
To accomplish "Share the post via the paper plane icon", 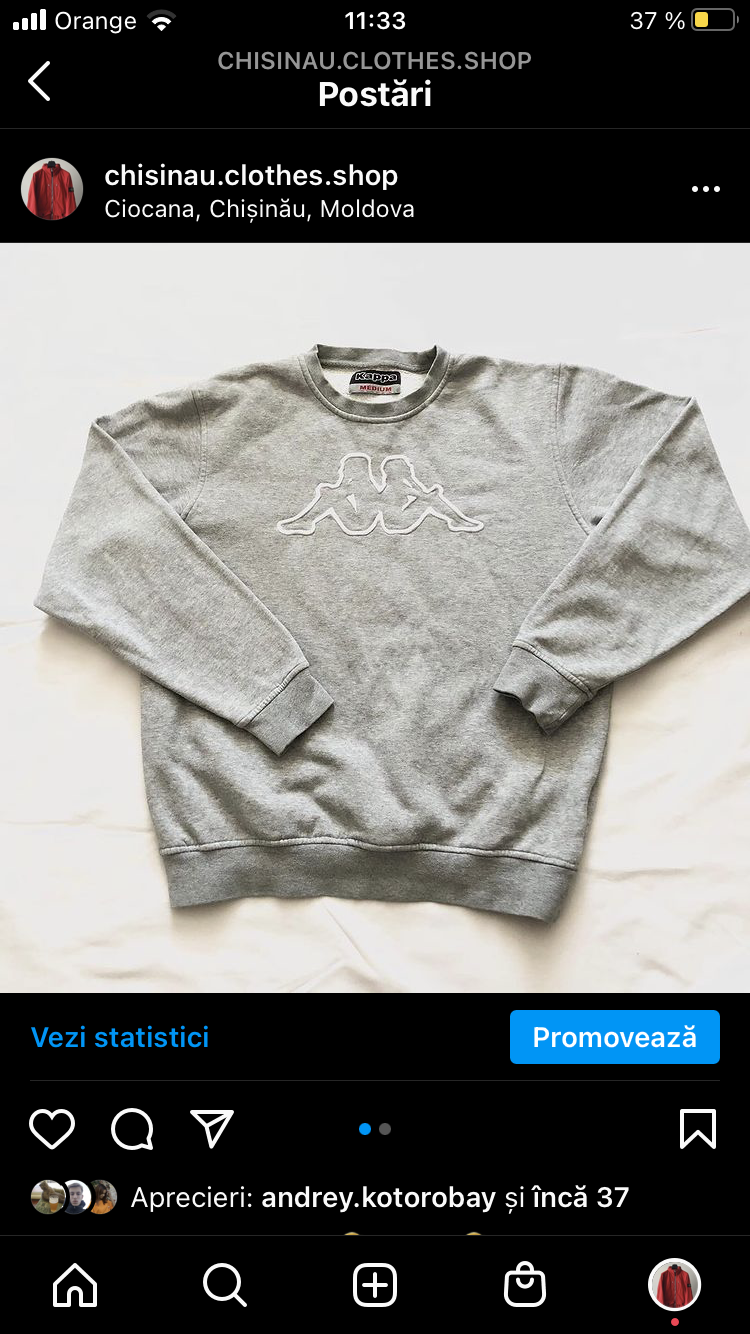I will (212, 1129).
